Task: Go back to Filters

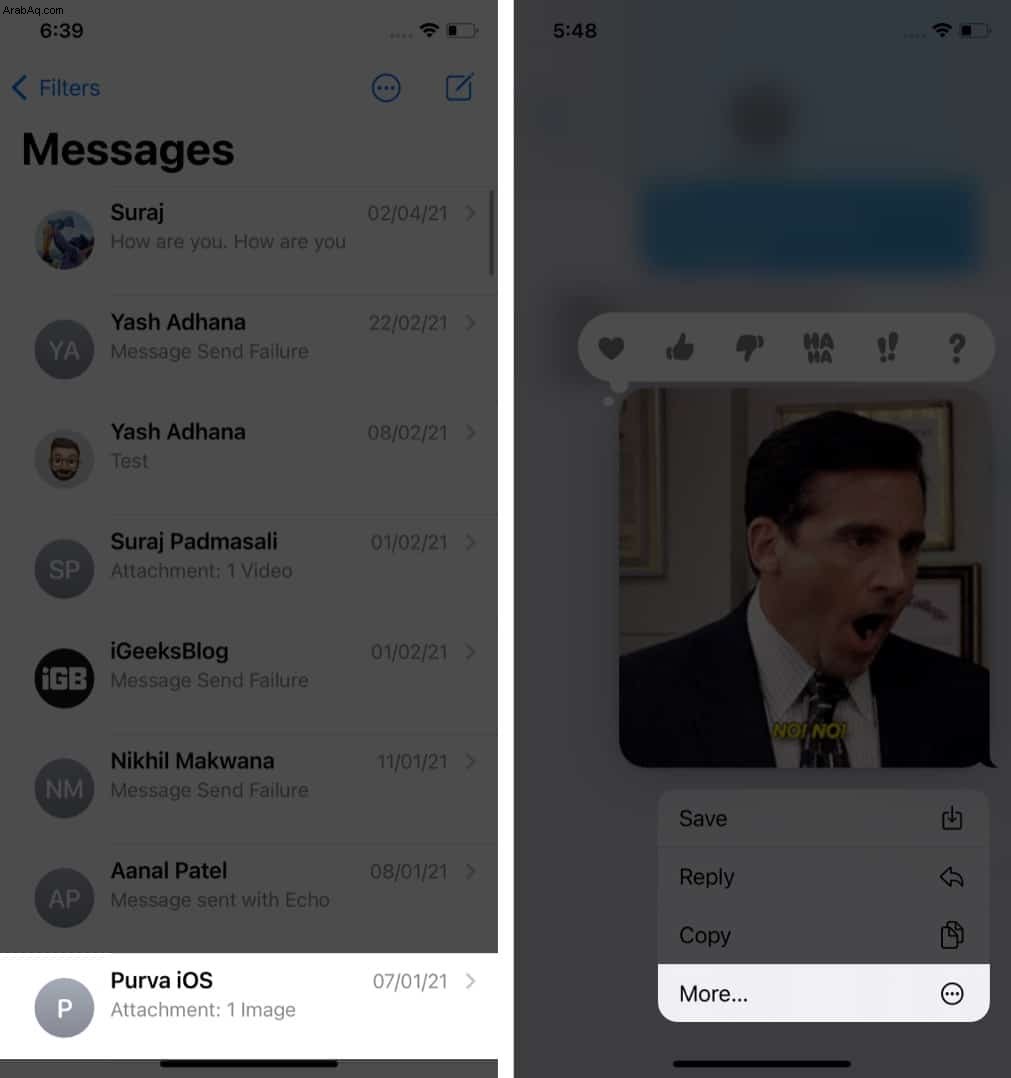Action: coord(56,88)
